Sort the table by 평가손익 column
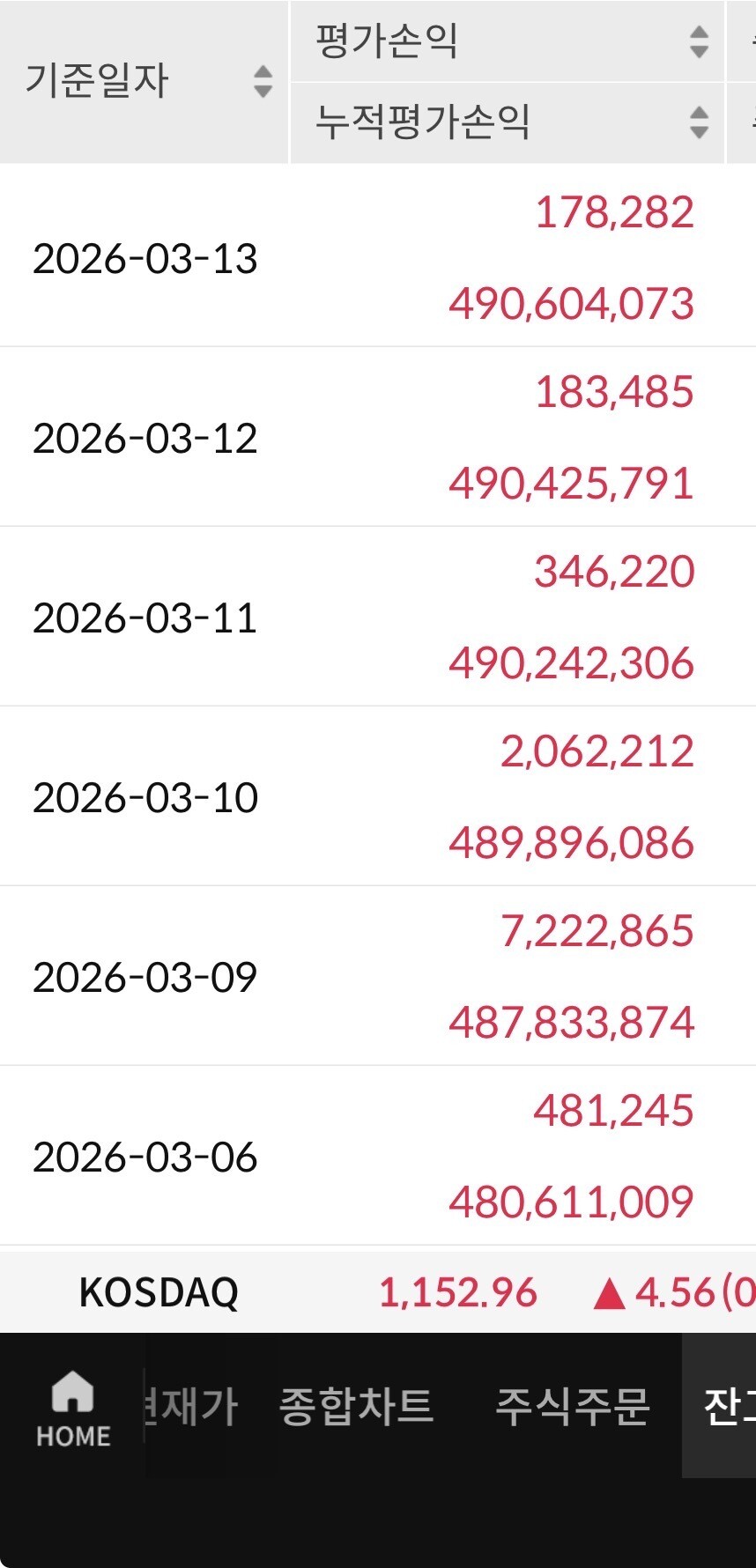Viewport: 756px width, 1568px height. pyautogui.click(x=698, y=41)
